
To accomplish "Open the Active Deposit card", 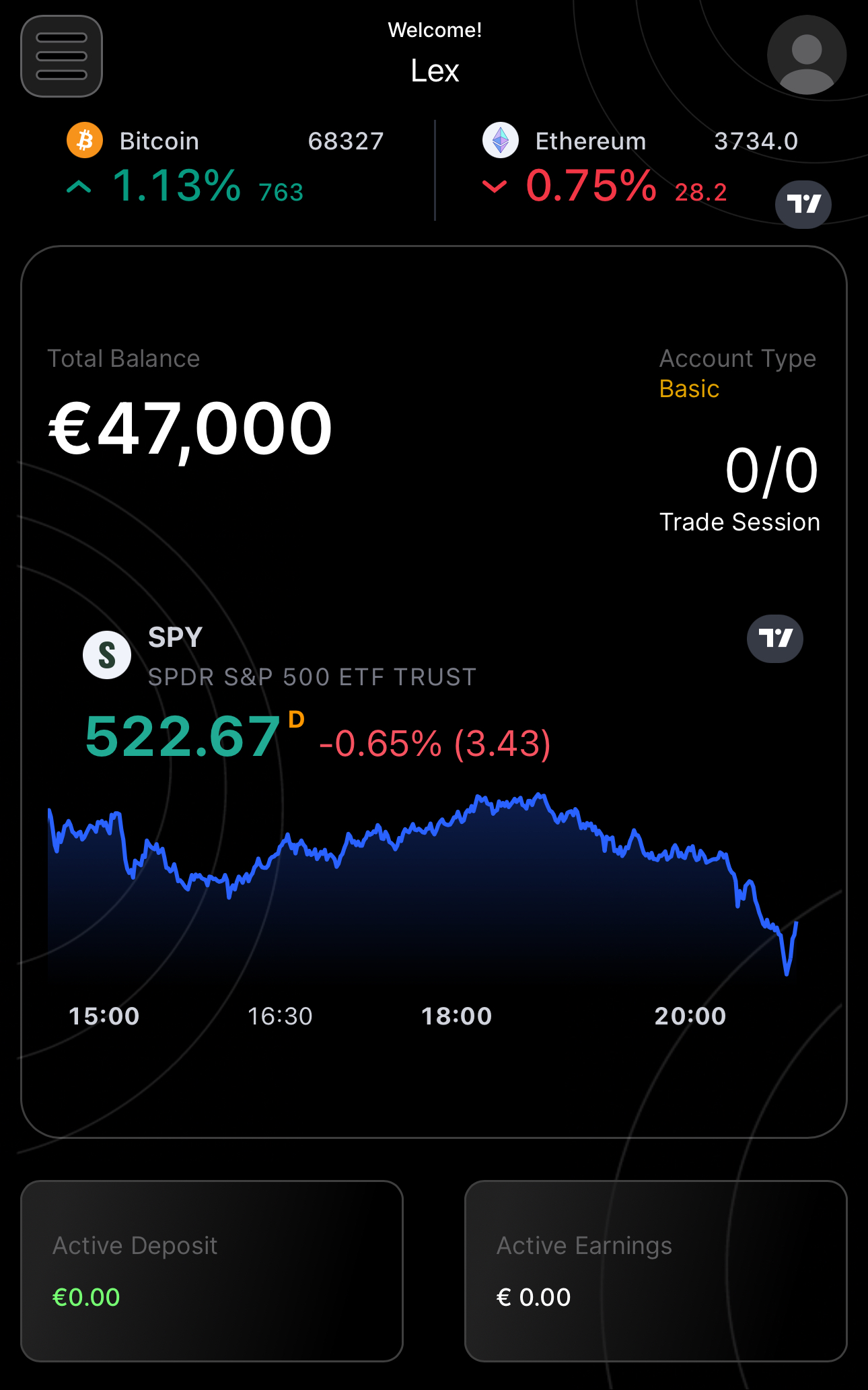I will coord(212,1271).
